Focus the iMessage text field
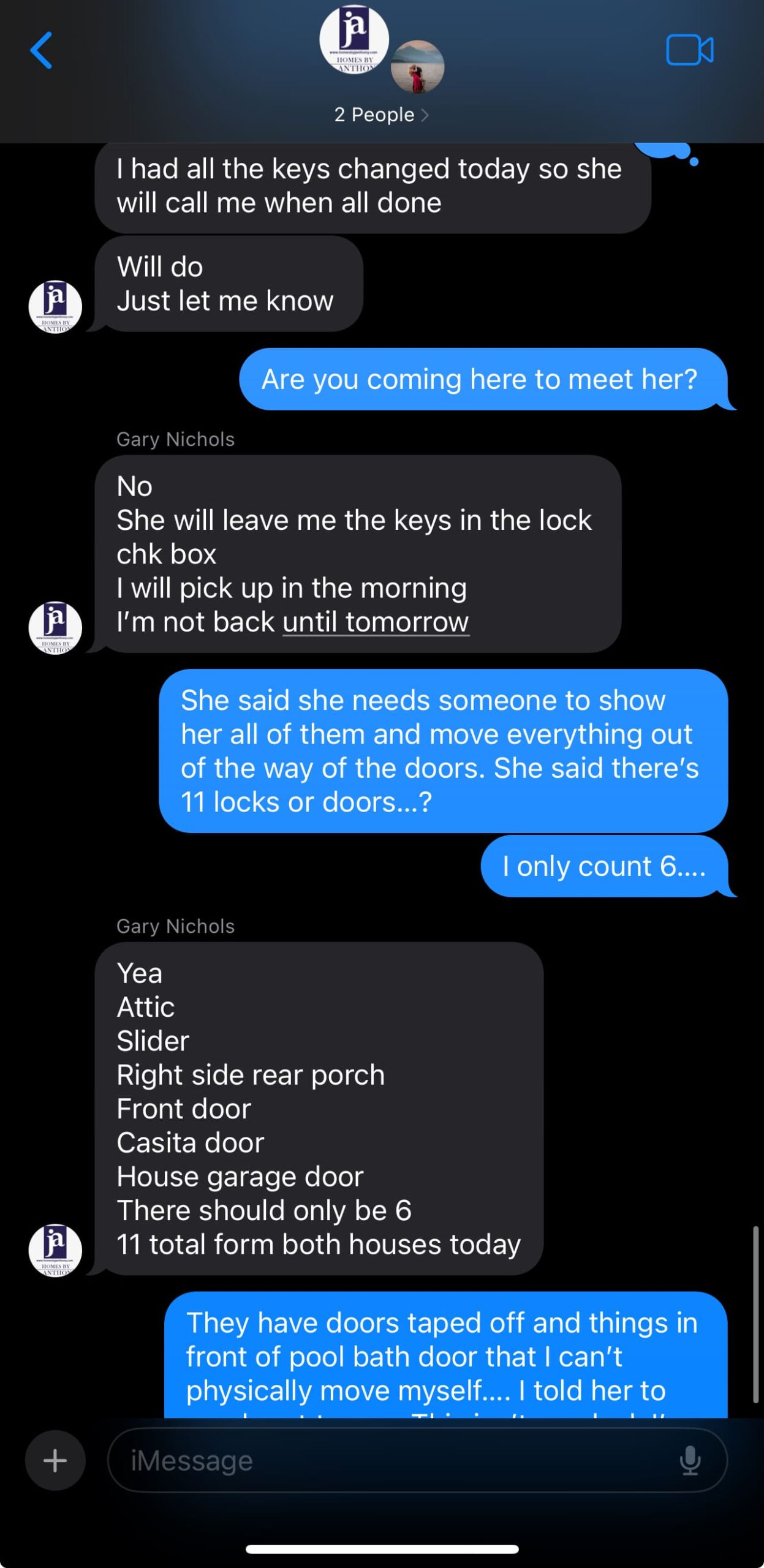The width and height of the screenshot is (764, 1568). (392, 1460)
